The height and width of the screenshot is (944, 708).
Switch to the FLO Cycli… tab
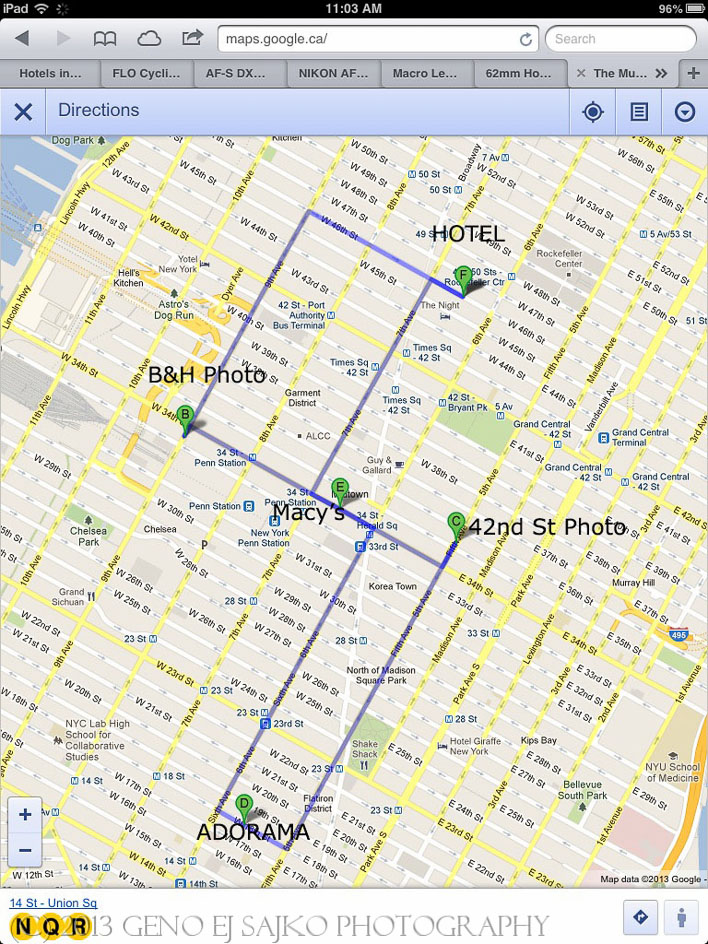146,73
